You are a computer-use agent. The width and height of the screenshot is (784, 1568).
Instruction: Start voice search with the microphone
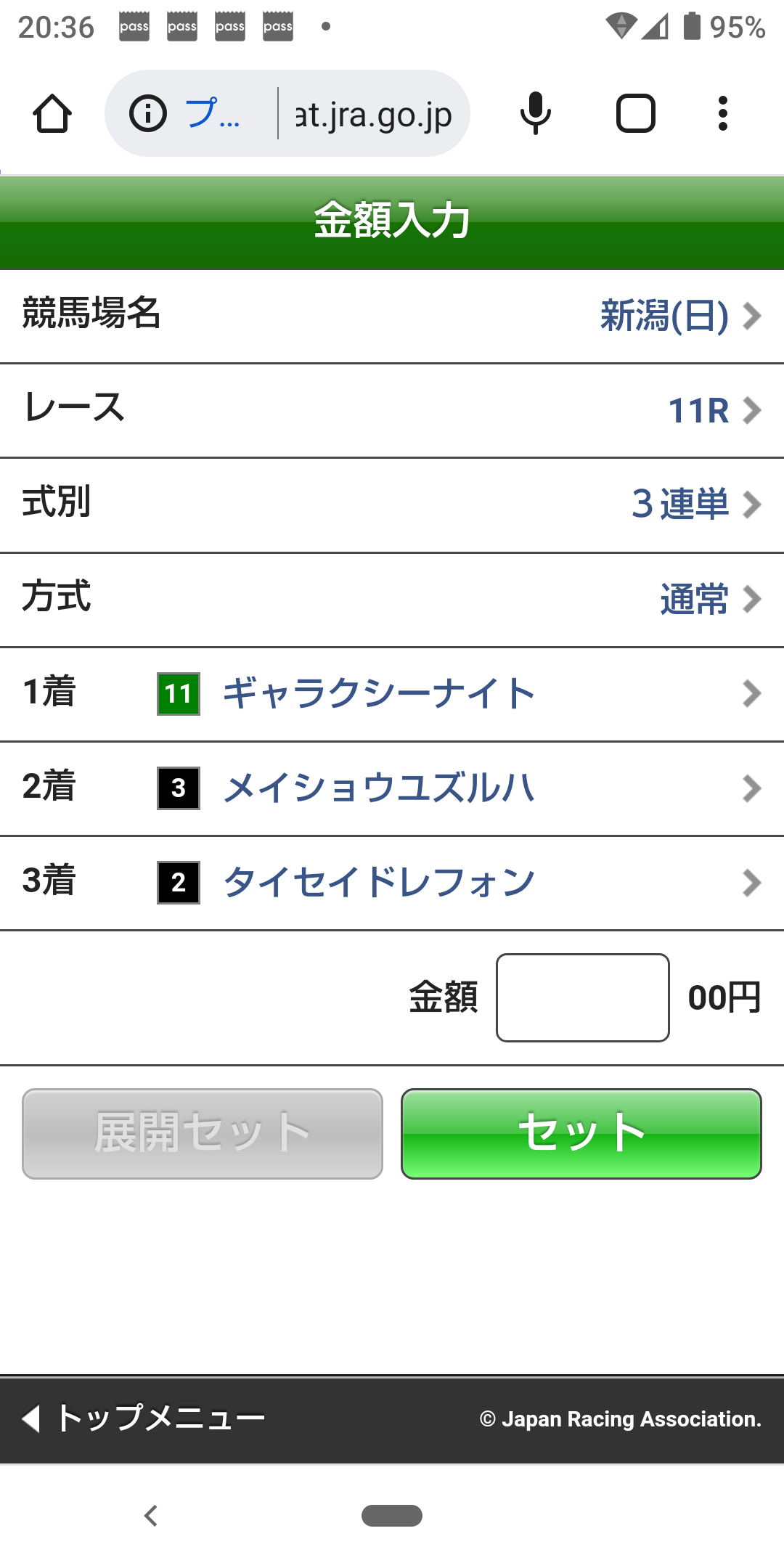tap(536, 114)
